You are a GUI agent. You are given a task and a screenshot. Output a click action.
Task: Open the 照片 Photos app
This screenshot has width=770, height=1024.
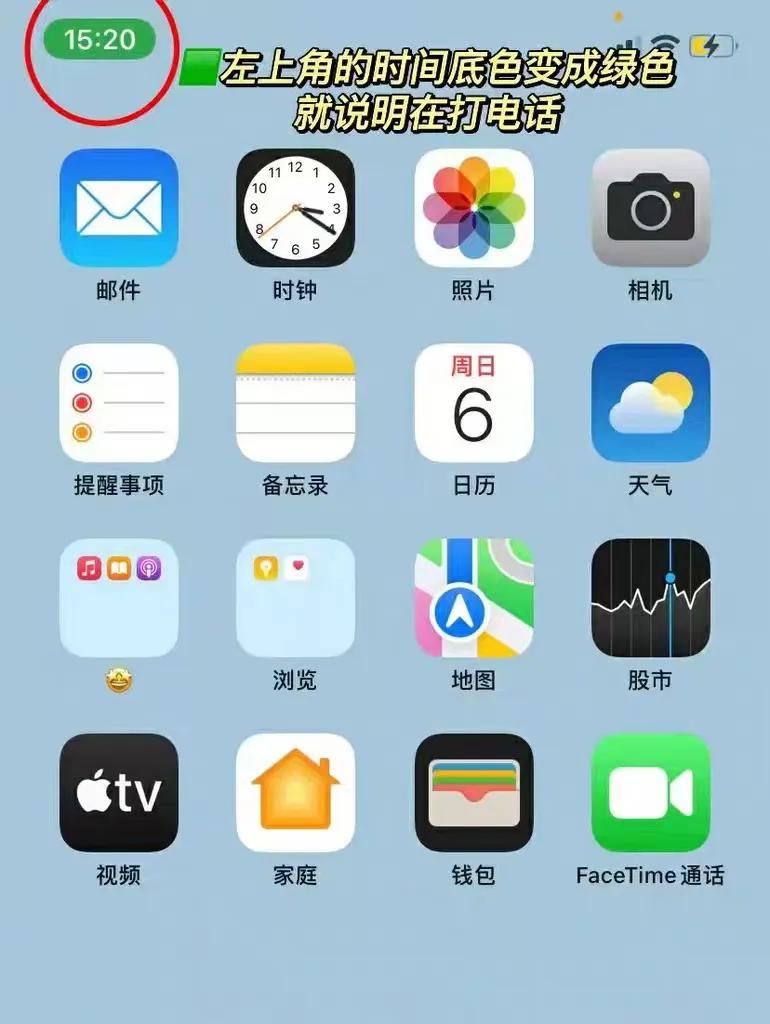pos(473,208)
